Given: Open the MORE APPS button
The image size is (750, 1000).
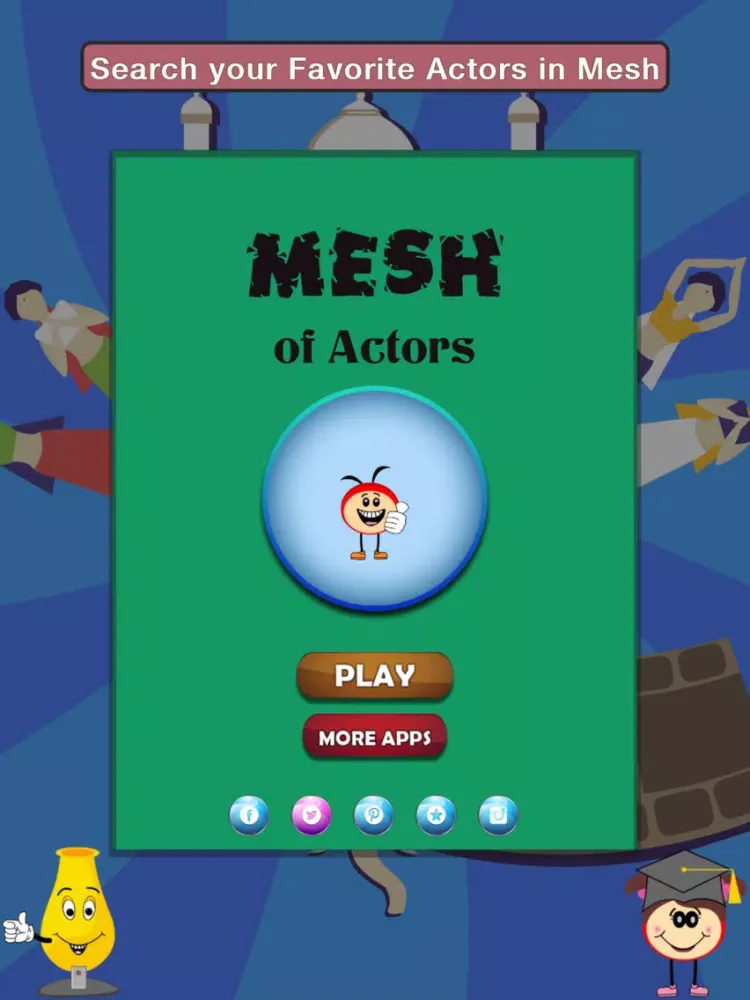Looking at the screenshot, I should point(375,738).
